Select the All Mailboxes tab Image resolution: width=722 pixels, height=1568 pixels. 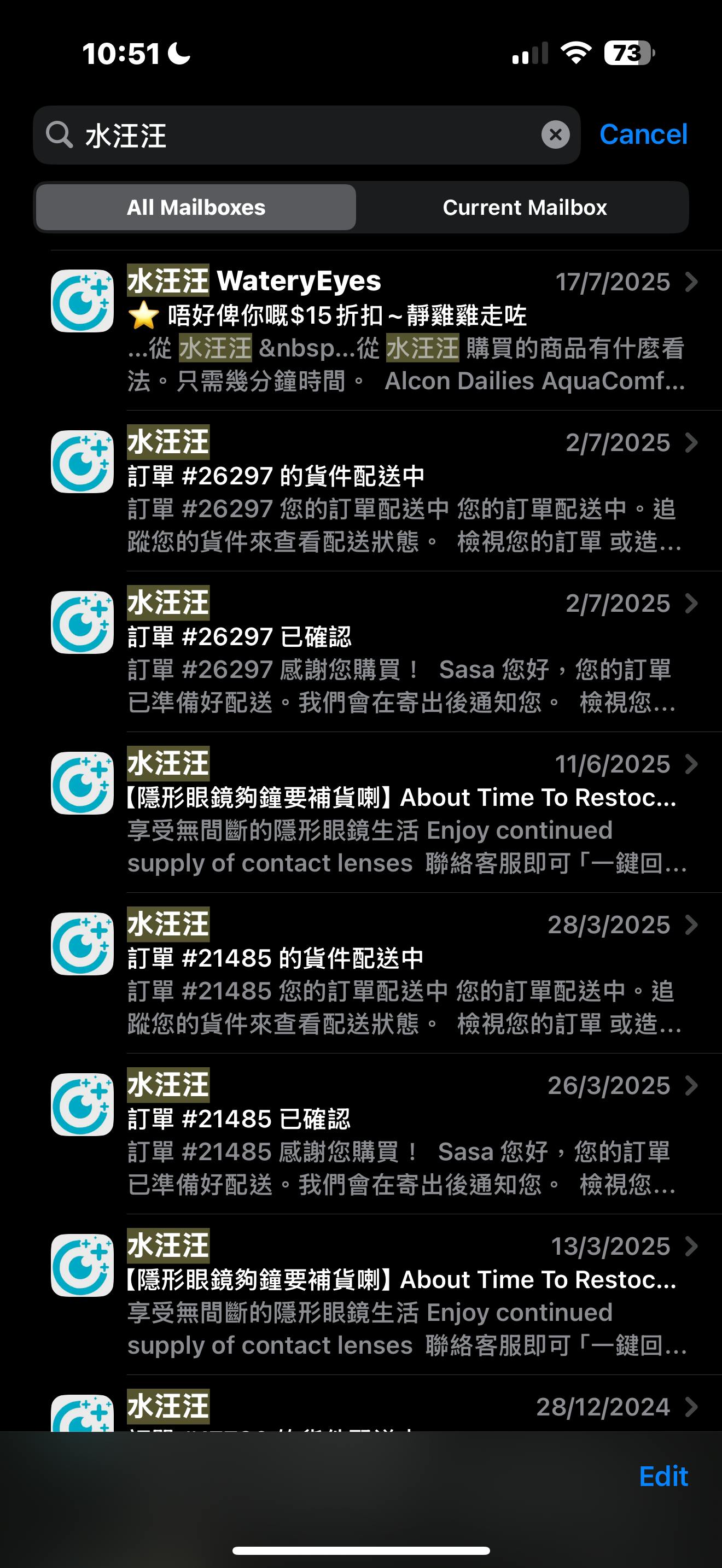pos(196,208)
